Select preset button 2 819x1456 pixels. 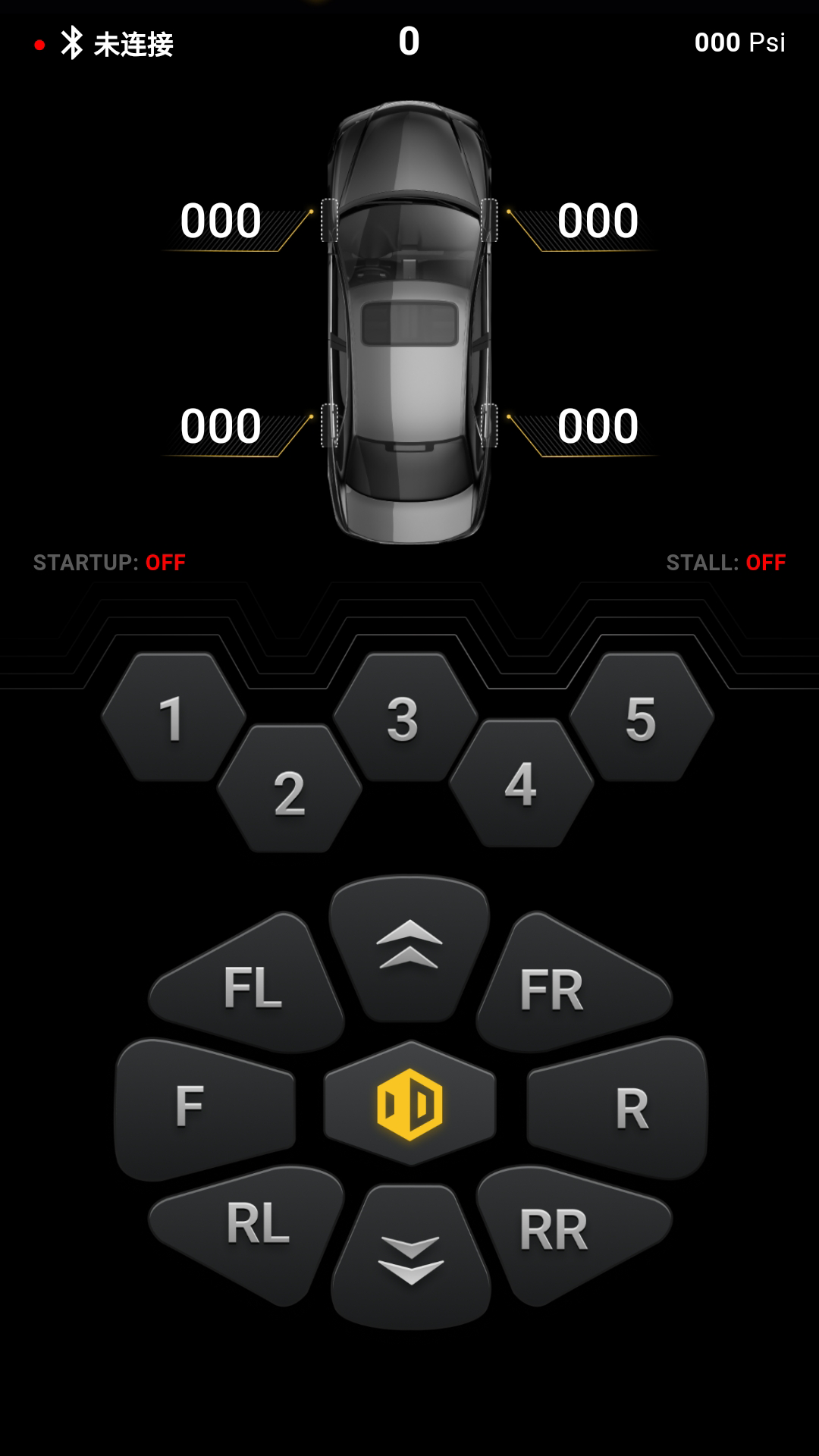click(x=290, y=790)
